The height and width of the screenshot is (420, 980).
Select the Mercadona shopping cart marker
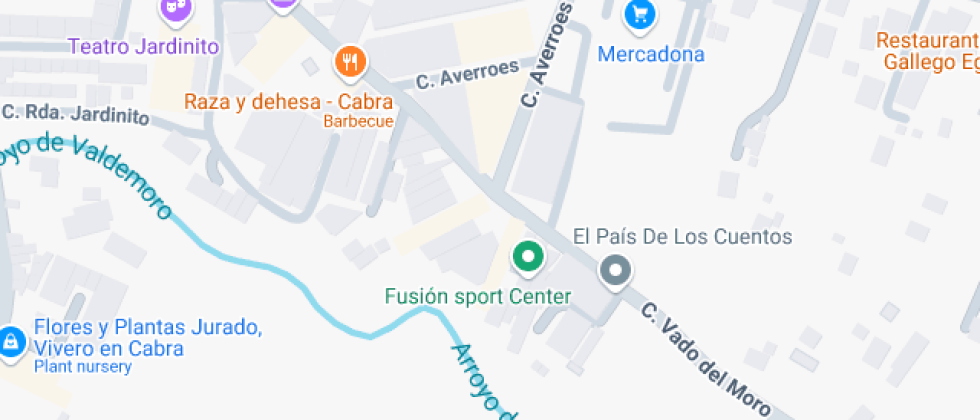point(640,15)
